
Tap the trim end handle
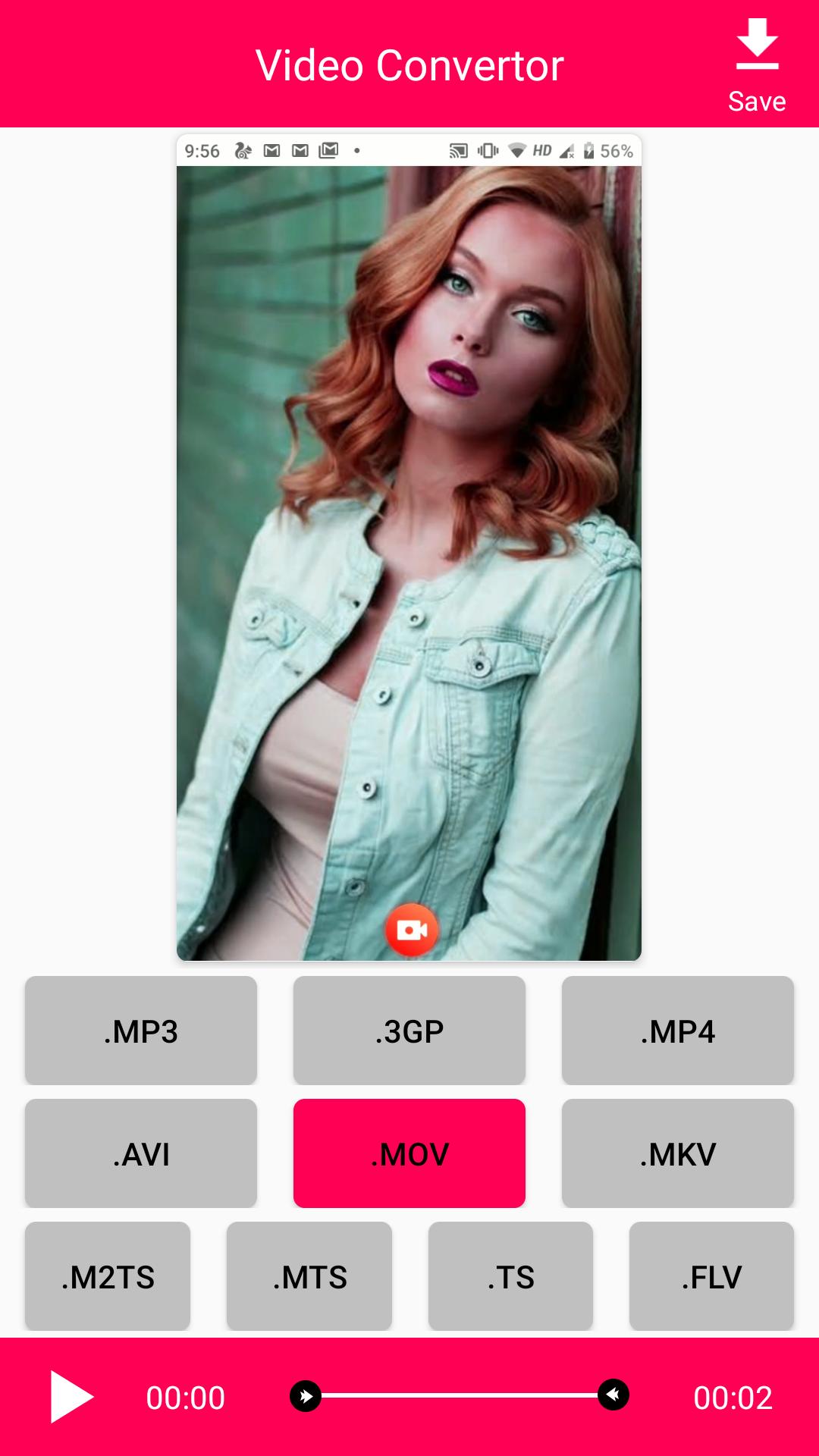(613, 1395)
